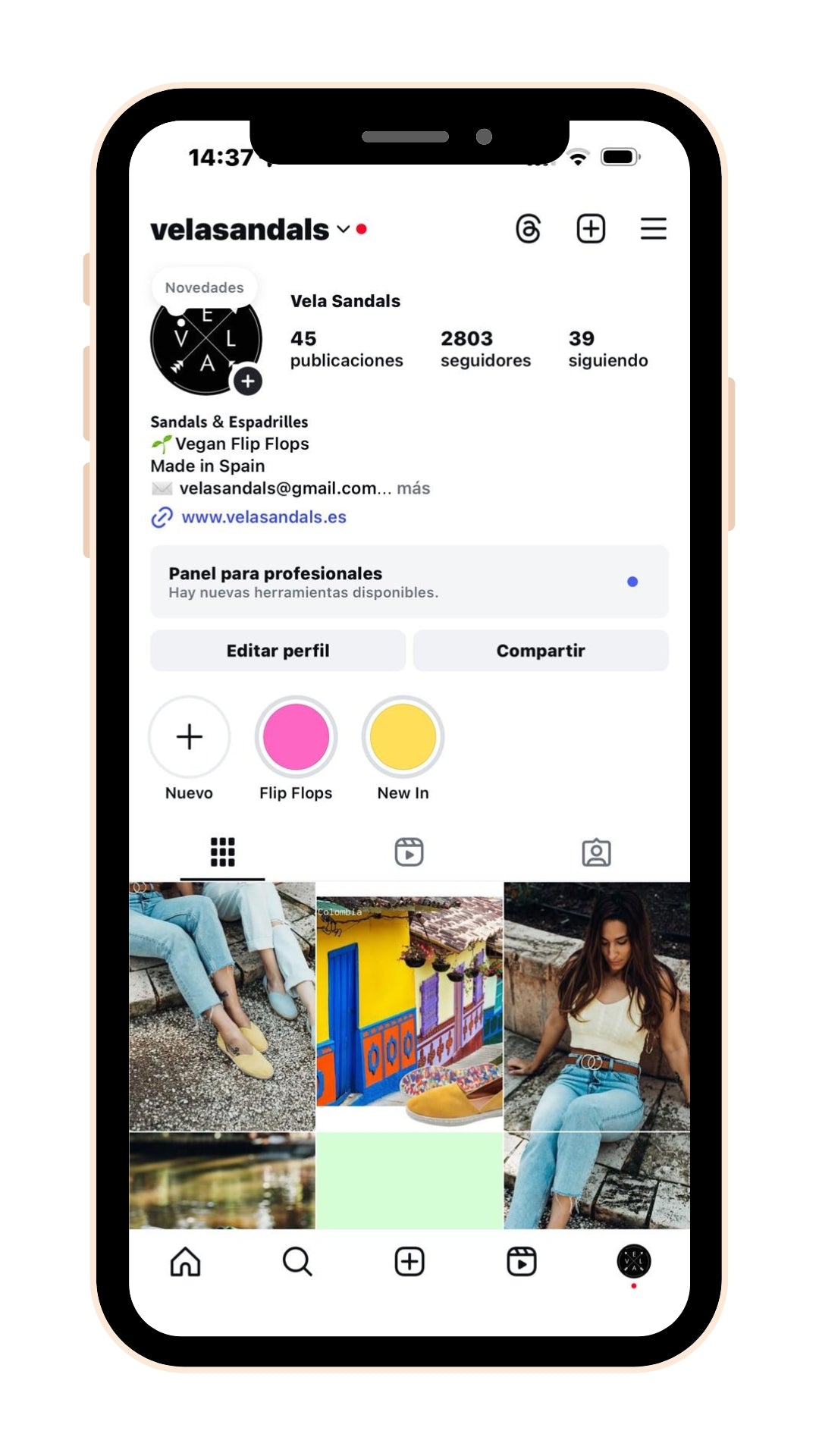View the 39 siguiendo list
This screenshot has height=1456, width=819.
click(x=607, y=349)
